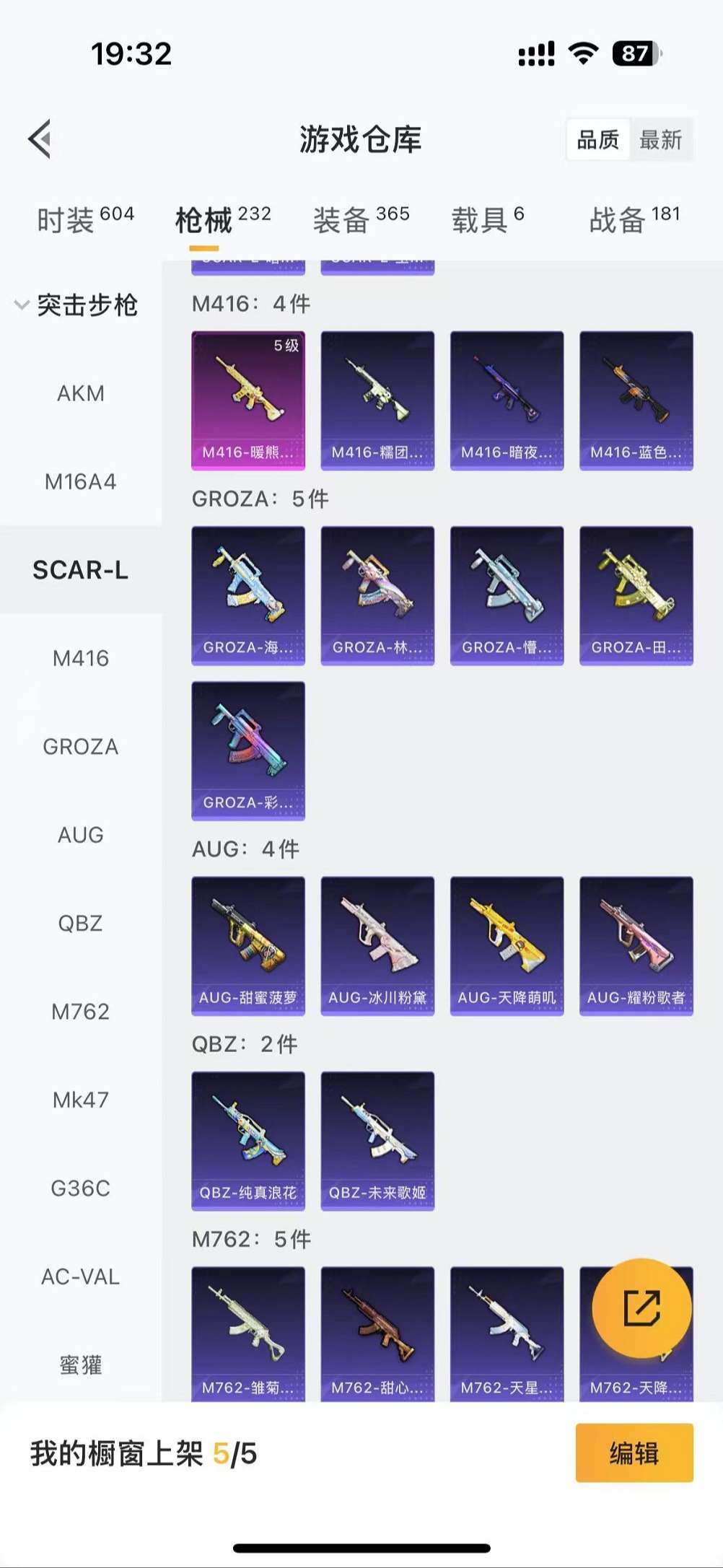Collapse the 突击步枪 category
This screenshot has height=1568, width=723.
76,305
